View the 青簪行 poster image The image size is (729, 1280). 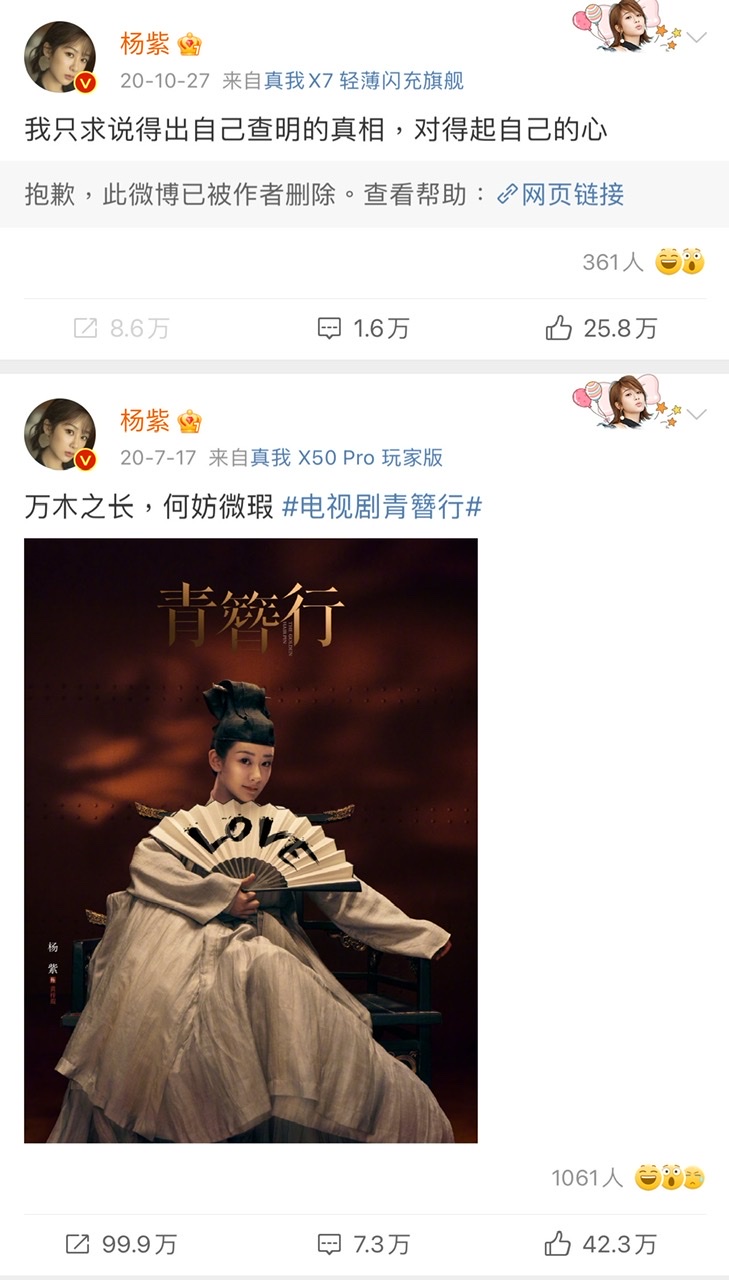(251, 840)
